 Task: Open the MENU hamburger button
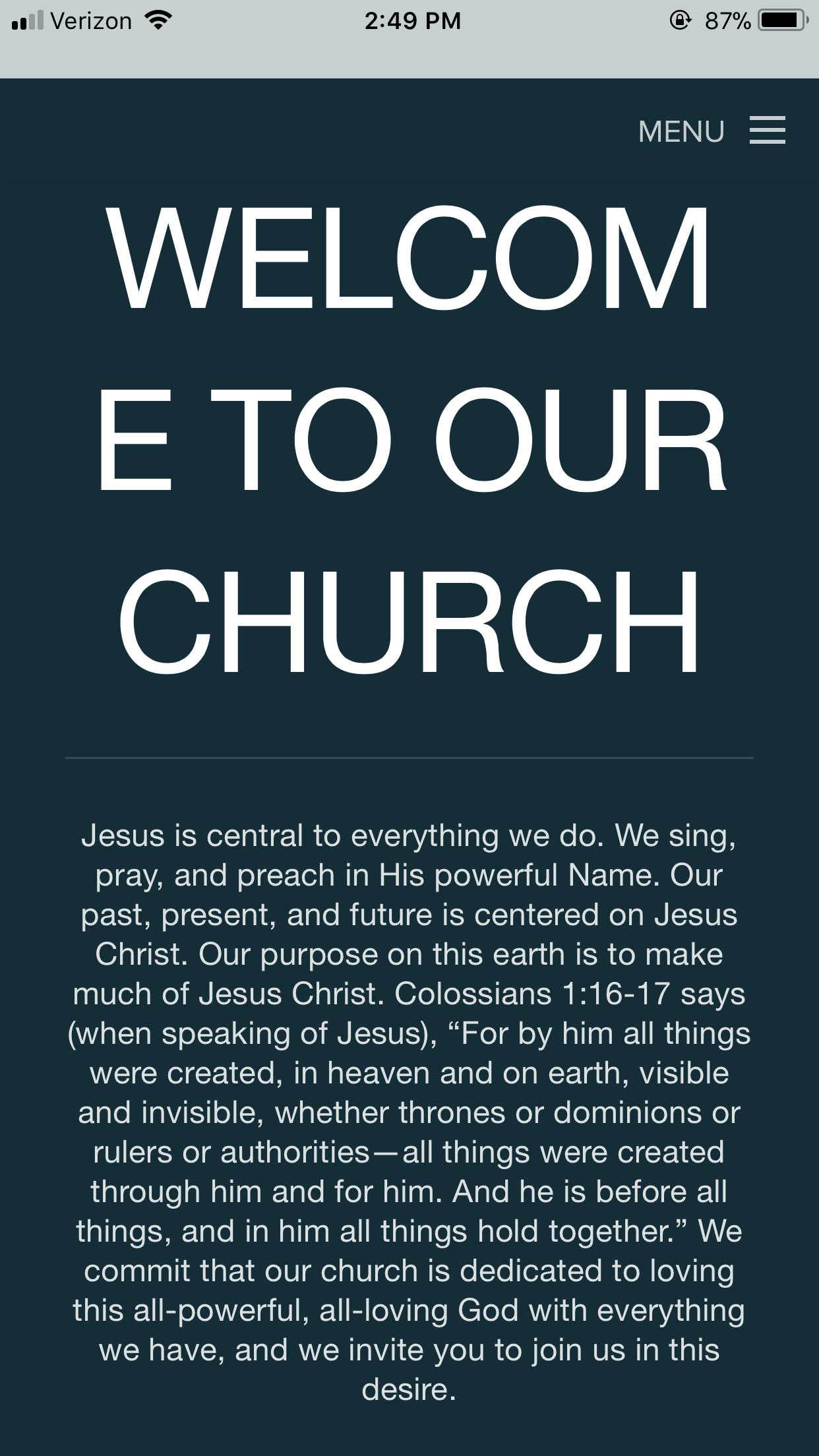tap(766, 131)
